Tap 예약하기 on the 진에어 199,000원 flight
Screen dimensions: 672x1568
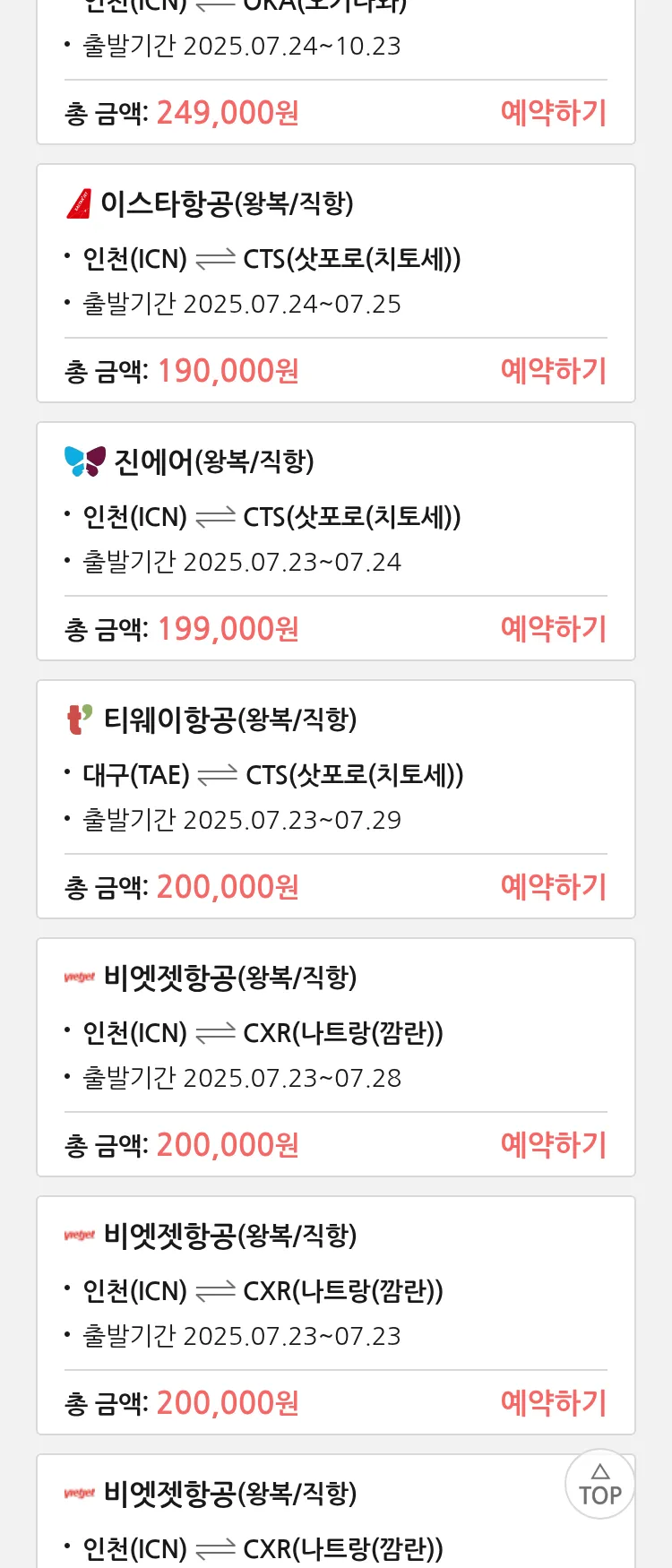[553, 629]
